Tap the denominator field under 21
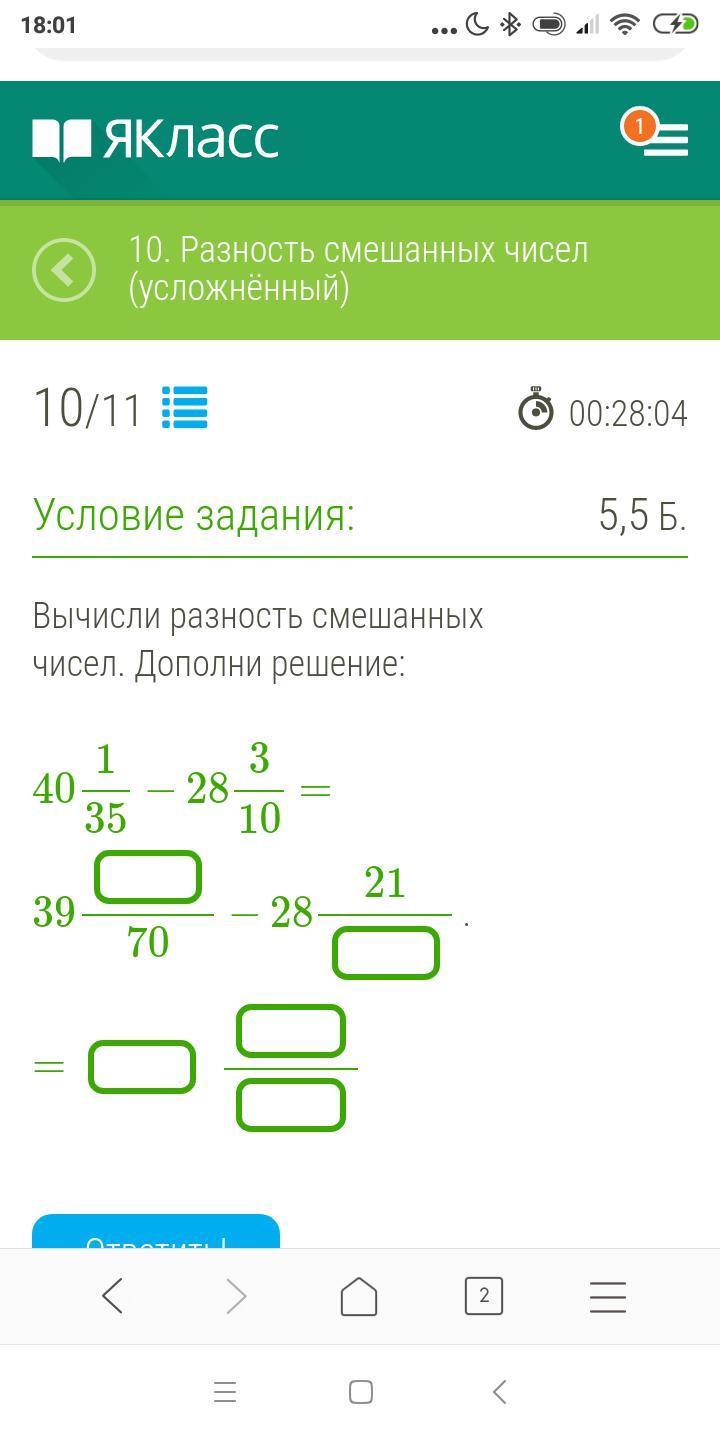 pyautogui.click(x=386, y=952)
